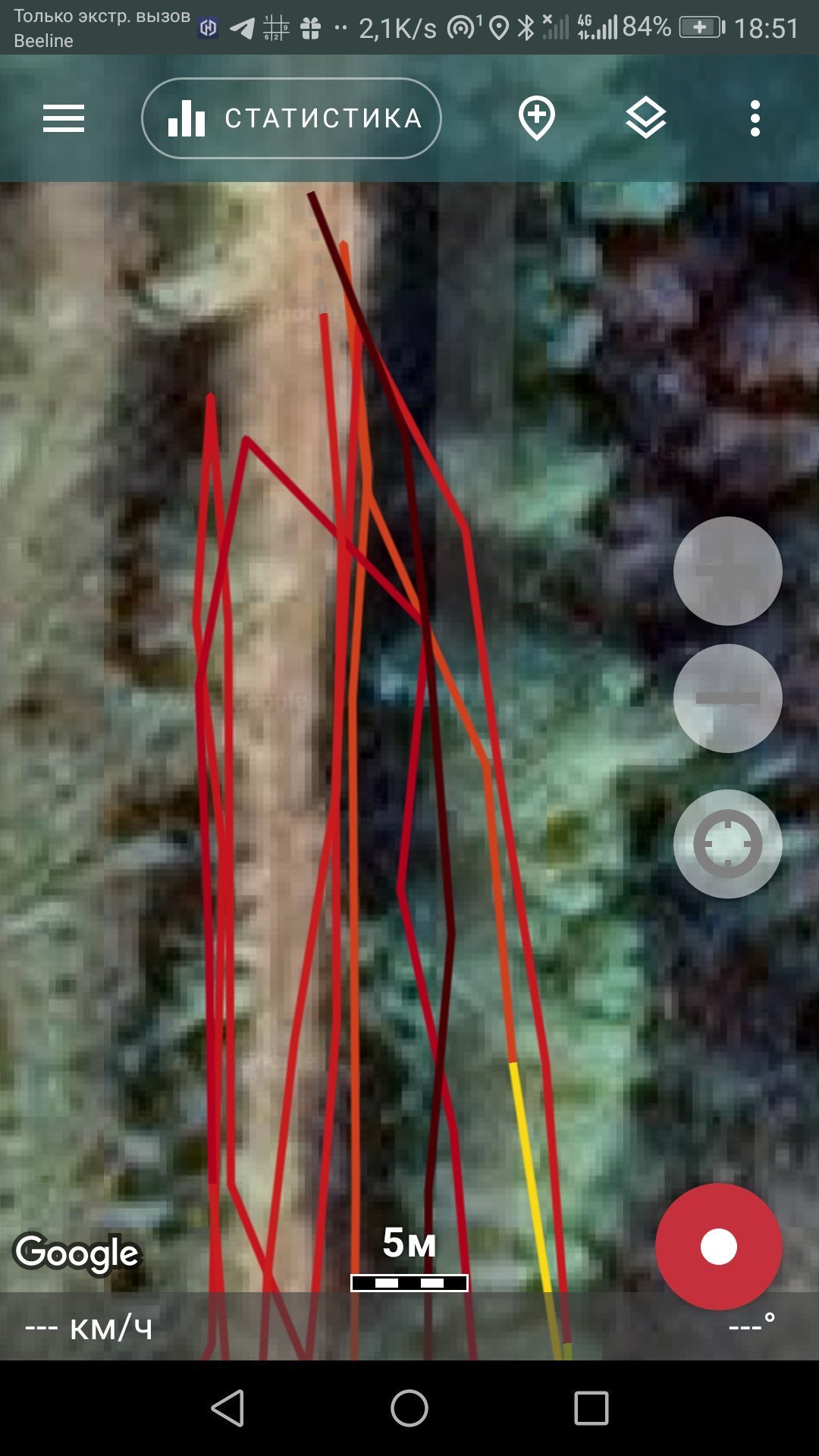This screenshot has width=819, height=1456.
Task: Zoom in with the plus button
Action: pos(728,571)
